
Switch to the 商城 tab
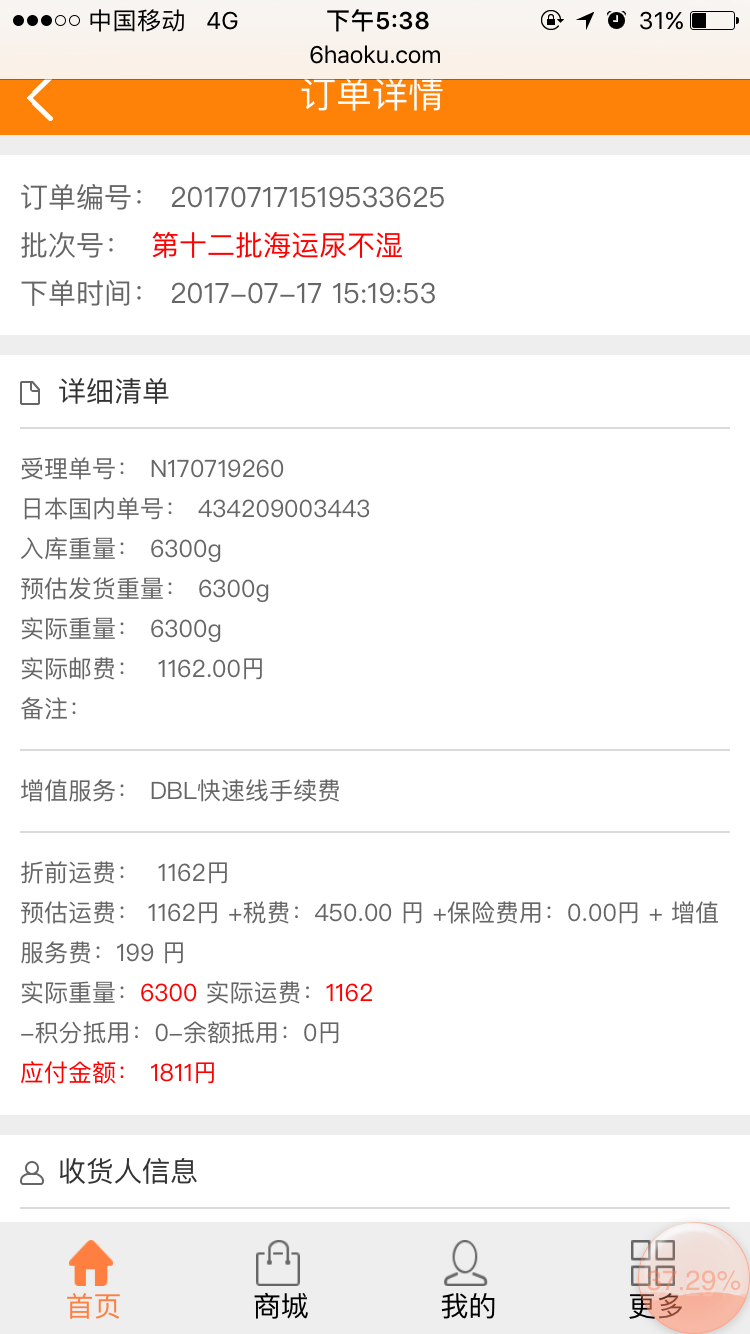click(280, 1280)
